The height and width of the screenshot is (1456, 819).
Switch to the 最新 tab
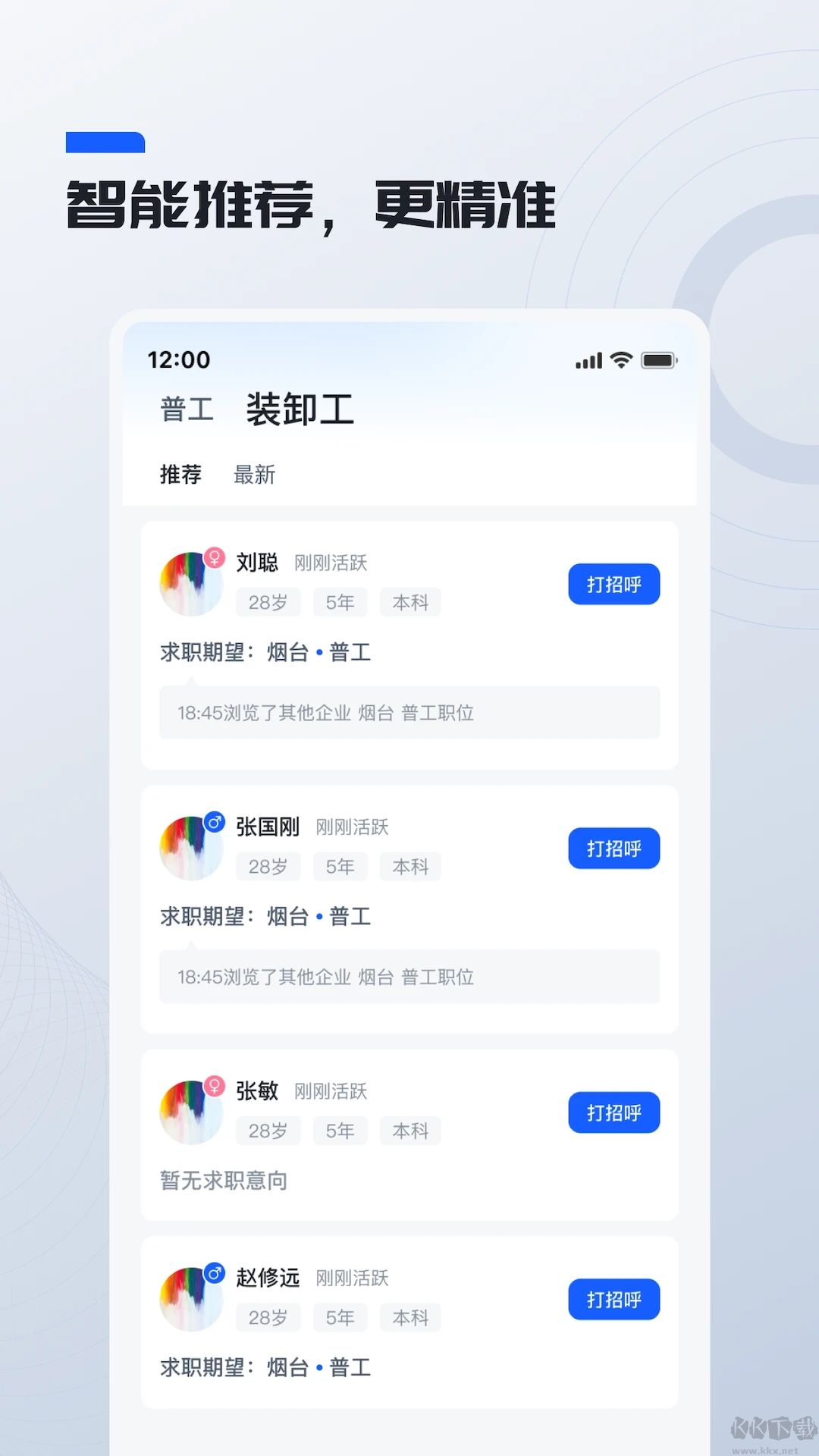coord(254,475)
